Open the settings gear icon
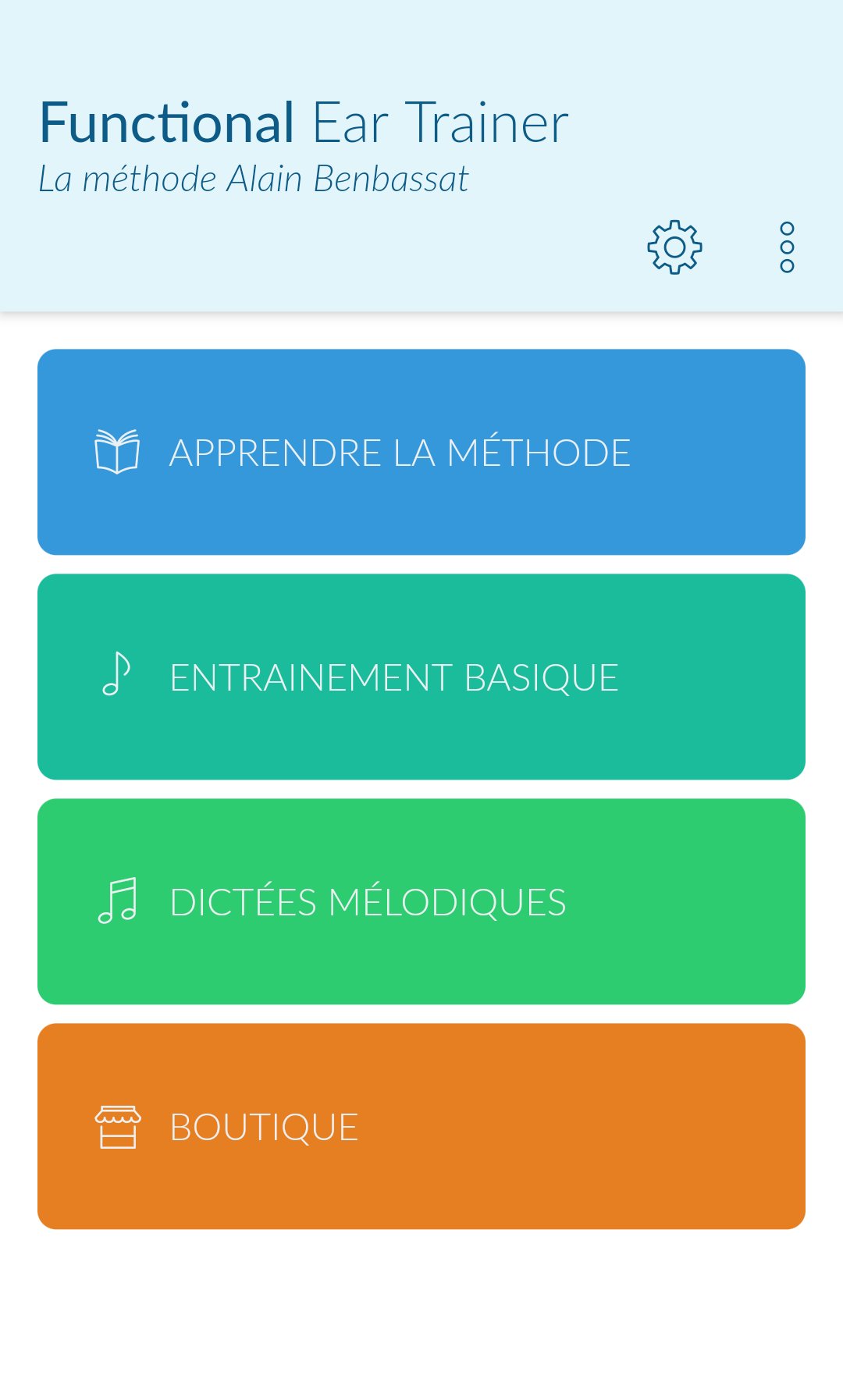Image resolution: width=843 pixels, height=1400 pixels. 674,247
